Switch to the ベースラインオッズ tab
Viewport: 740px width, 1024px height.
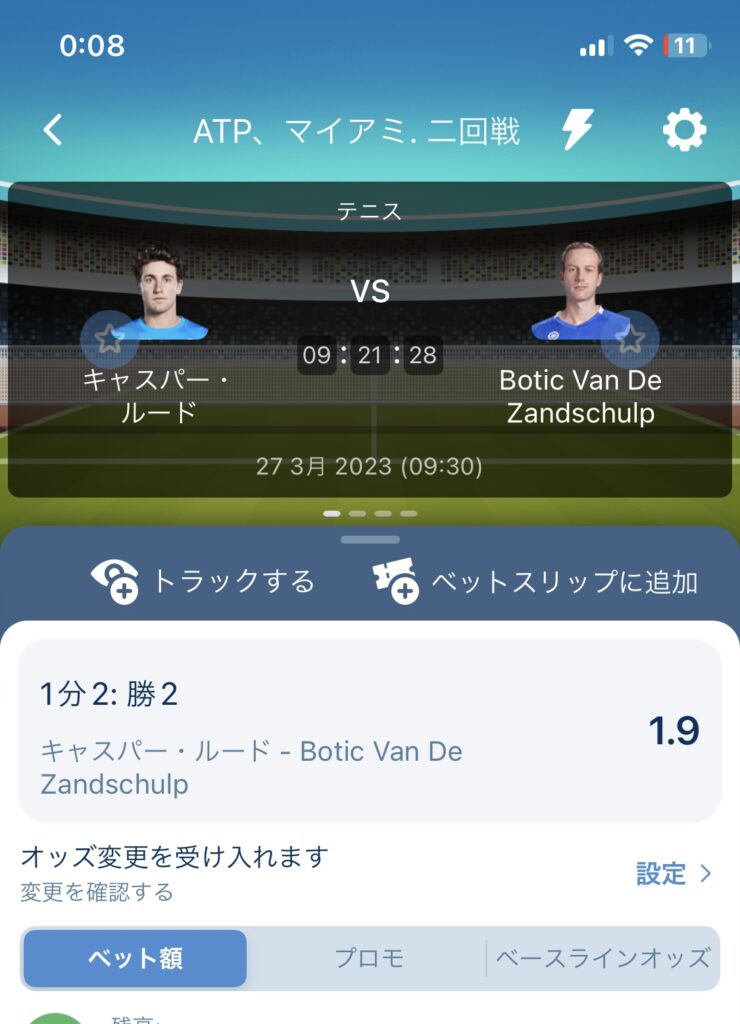click(x=602, y=958)
